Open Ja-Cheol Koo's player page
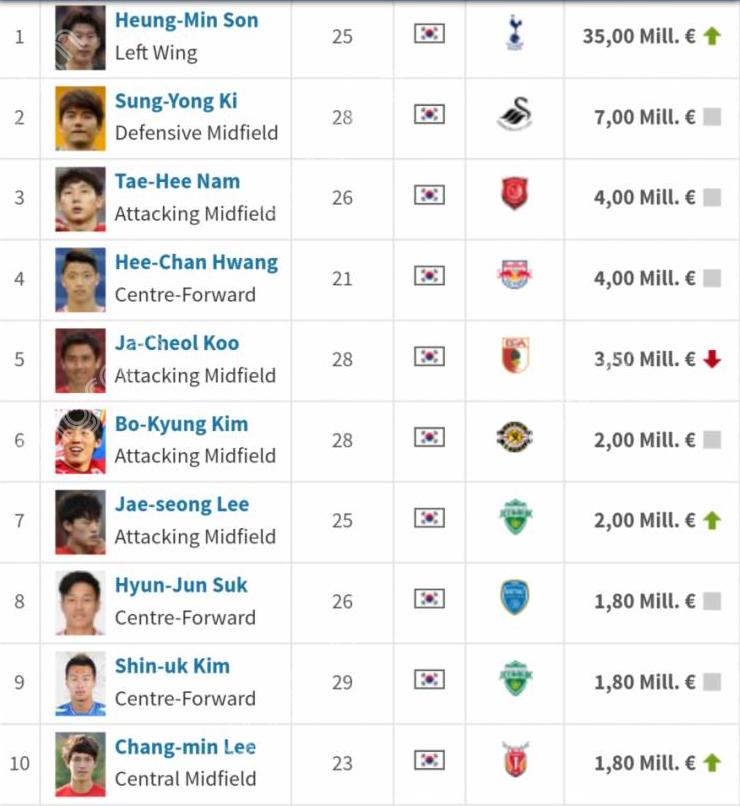This screenshot has width=740, height=806. [x=177, y=343]
